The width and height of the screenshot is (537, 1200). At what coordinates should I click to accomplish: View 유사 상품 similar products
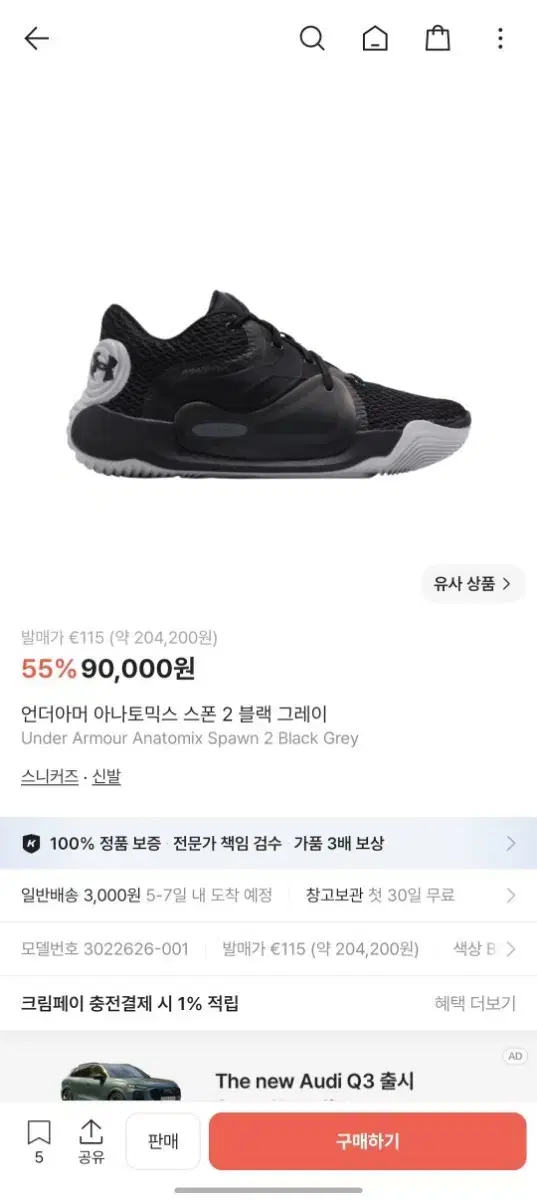coord(473,584)
